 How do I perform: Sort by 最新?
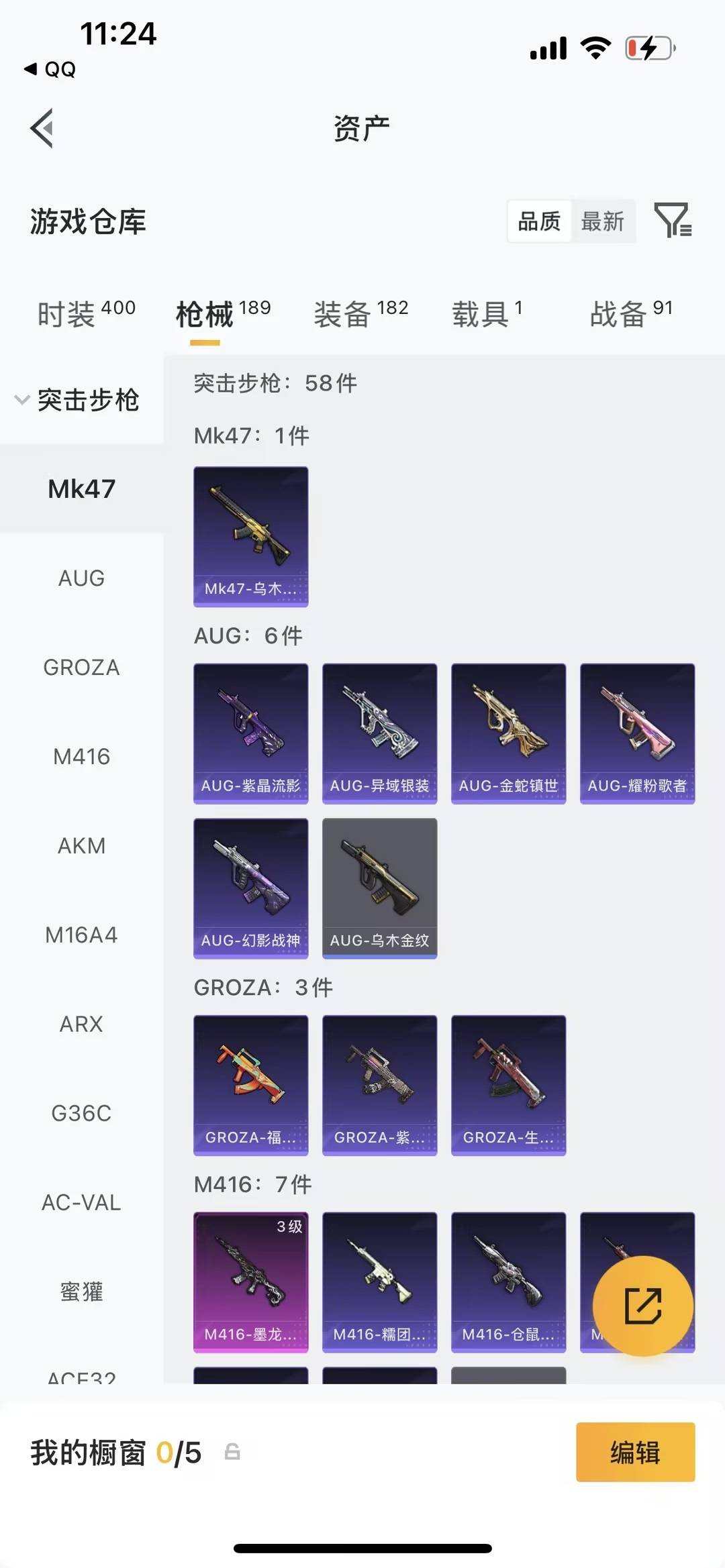602,221
